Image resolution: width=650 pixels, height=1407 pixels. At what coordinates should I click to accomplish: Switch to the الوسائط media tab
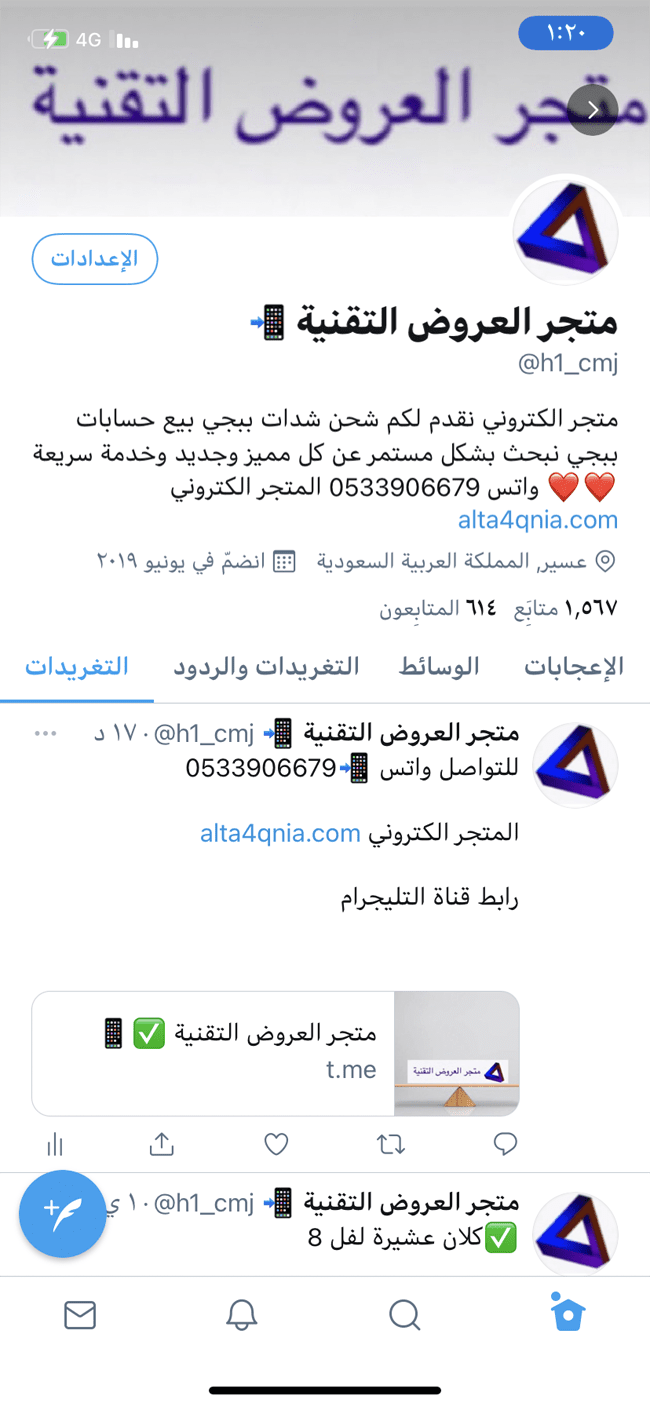point(439,666)
